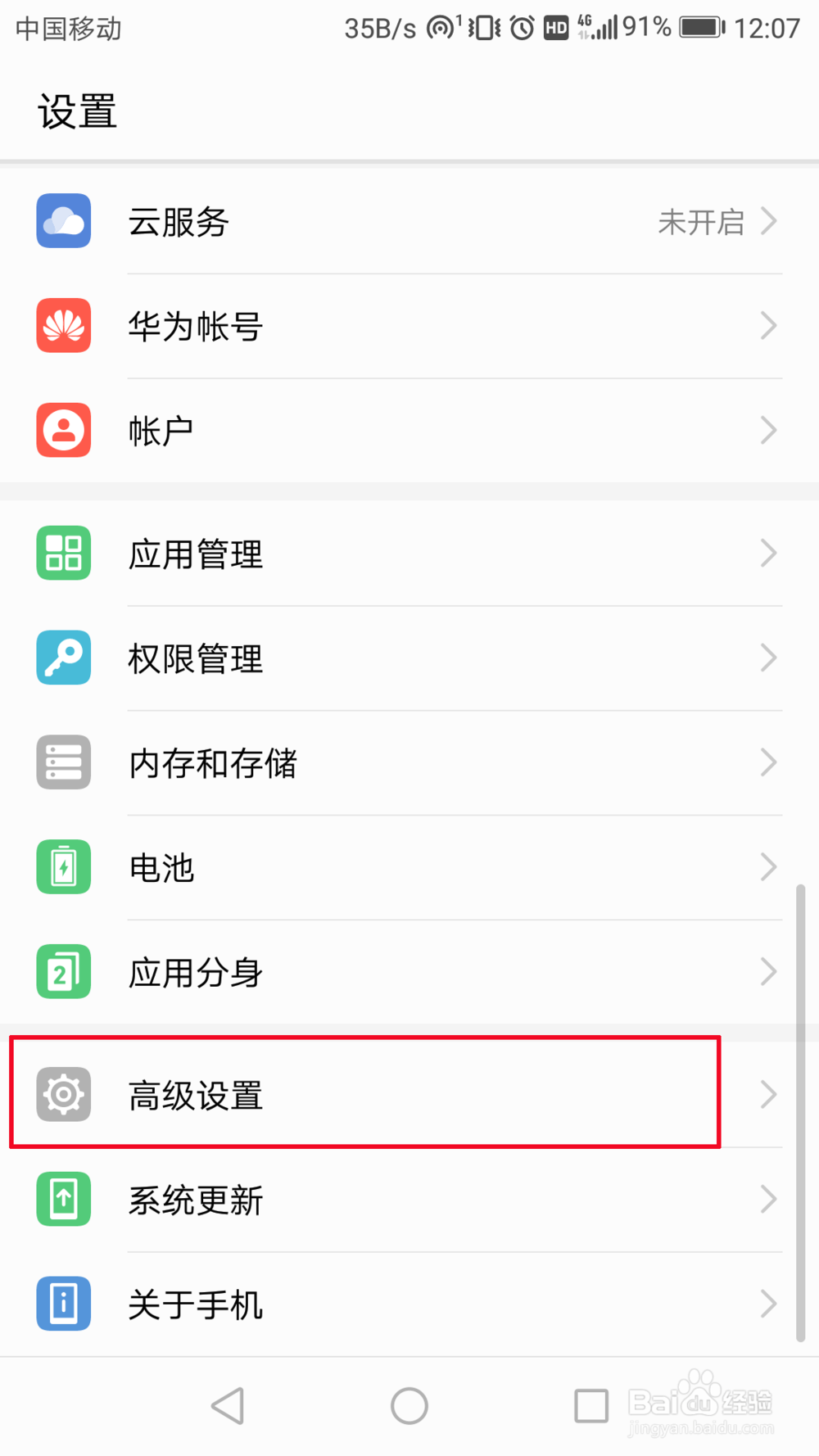The image size is (819, 1456).
Task: Tap the 权限管理 blue key icon
Action: pyautogui.click(x=63, y=658)
